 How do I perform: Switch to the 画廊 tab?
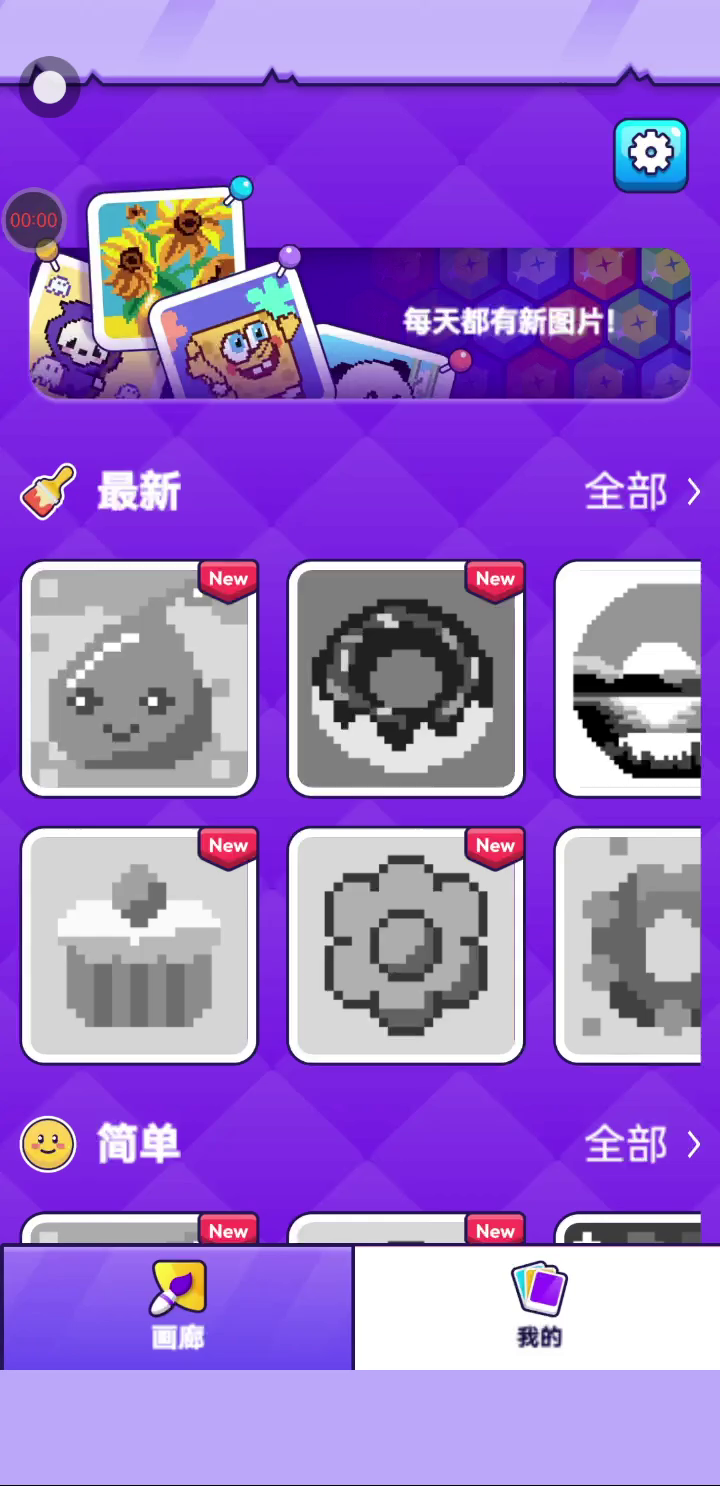pos(178,1307)
